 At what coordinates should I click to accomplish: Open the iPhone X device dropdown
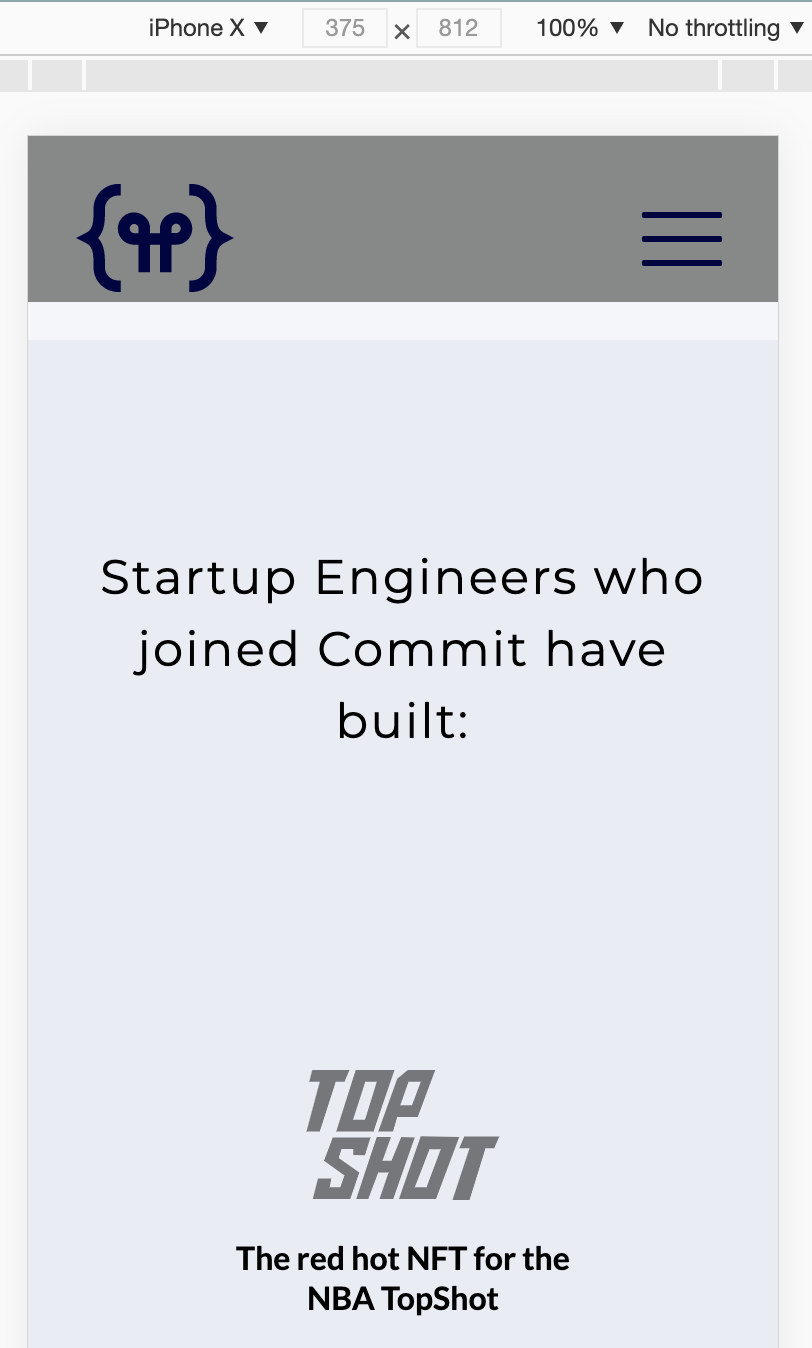click(x=208, y=28)
